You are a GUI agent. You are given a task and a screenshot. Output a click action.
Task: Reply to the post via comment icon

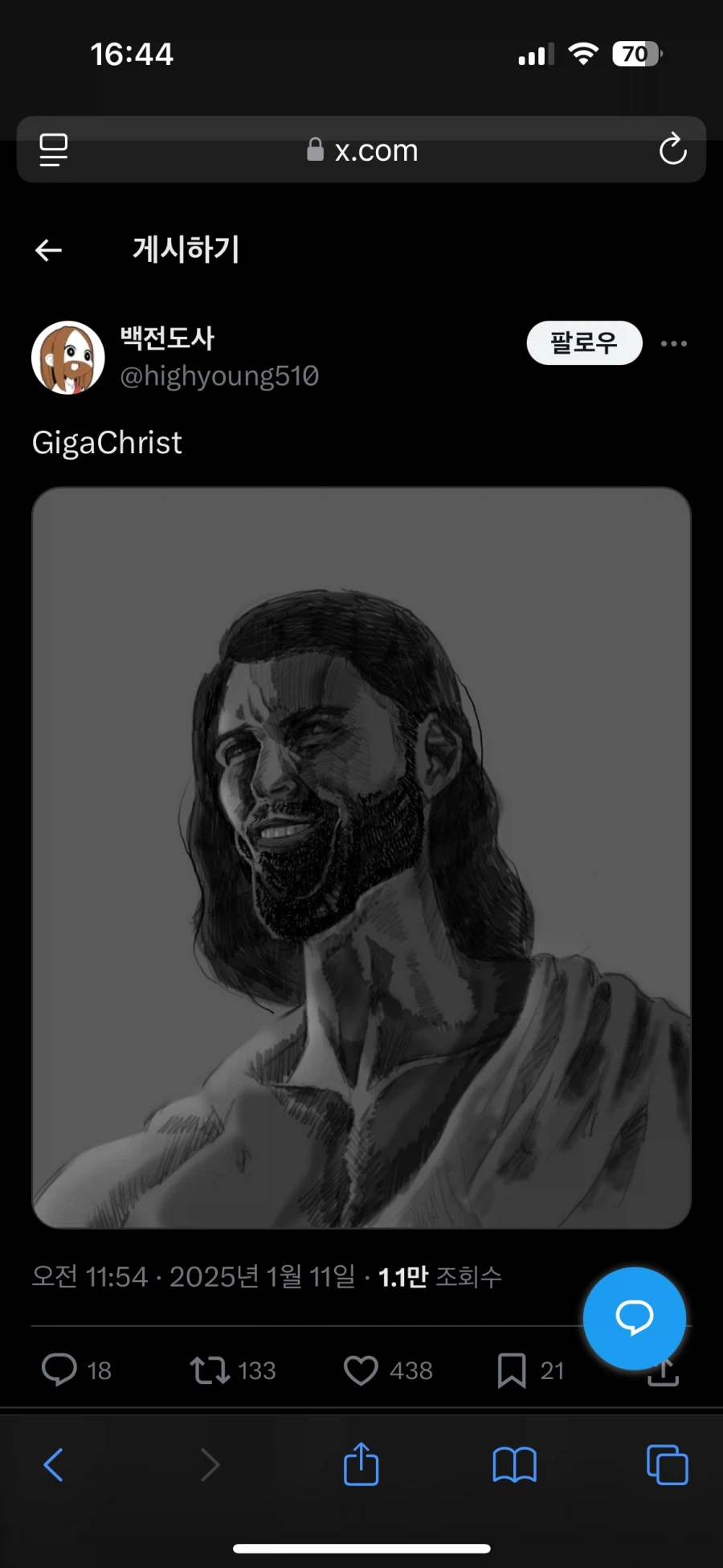point(59,1369)
